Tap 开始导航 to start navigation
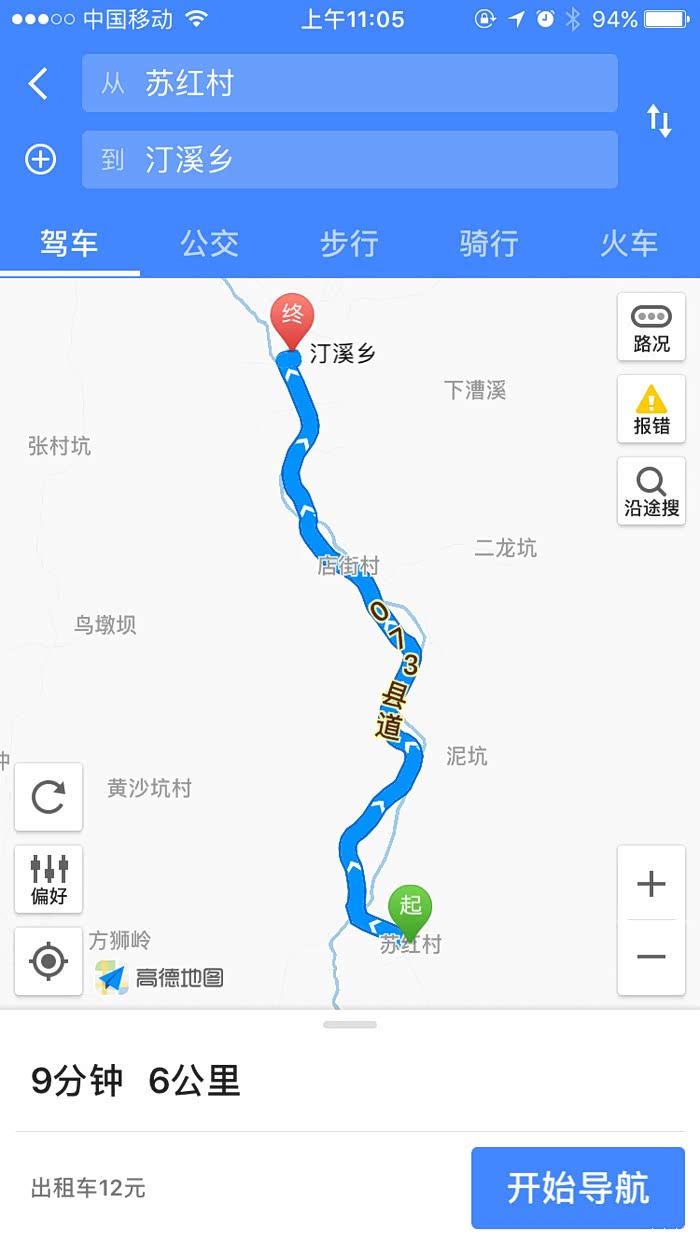This screenshot has width=700, height=1245. [x=578, y=1188]
